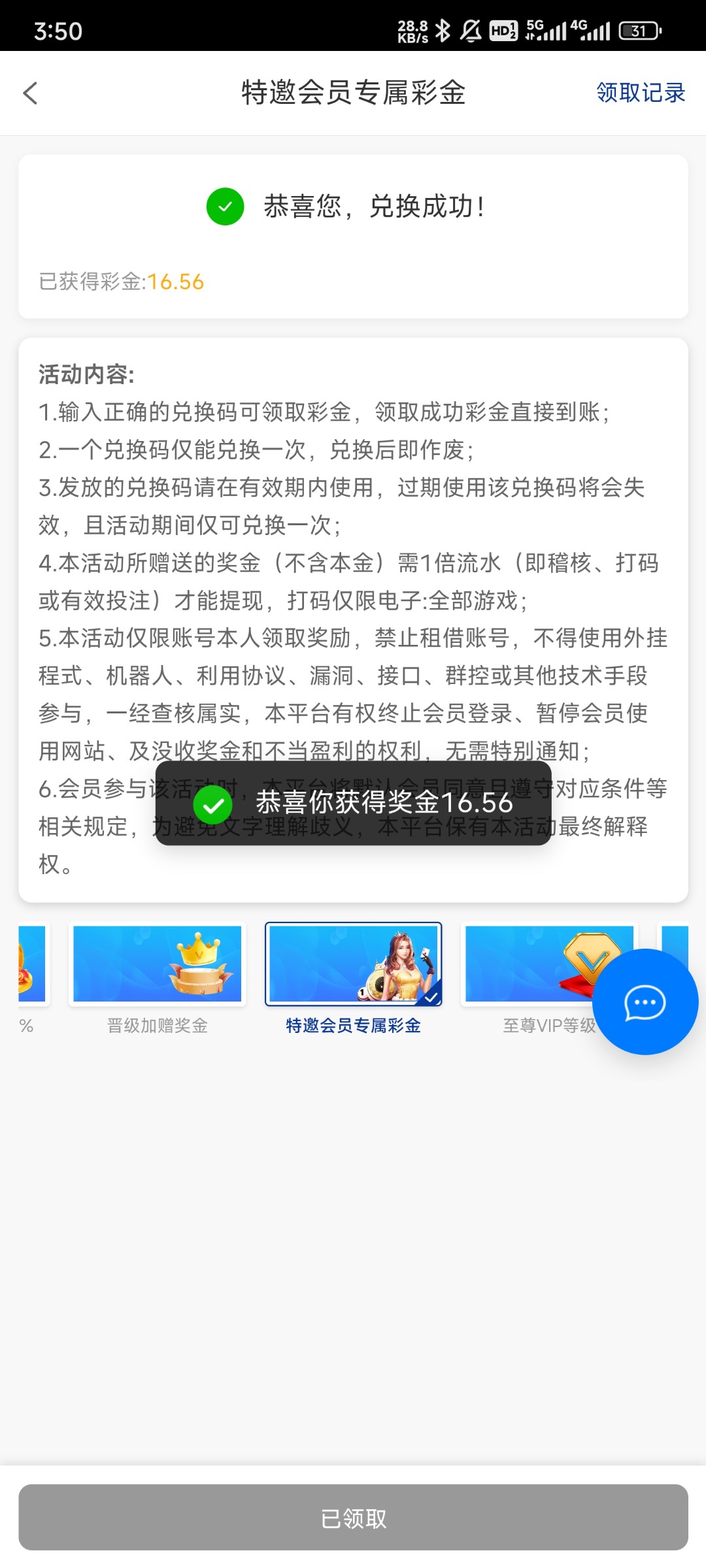Open the floating customer service chat bubble
Viewport: 706px width, 1568px height.
tap(645, 1002)
